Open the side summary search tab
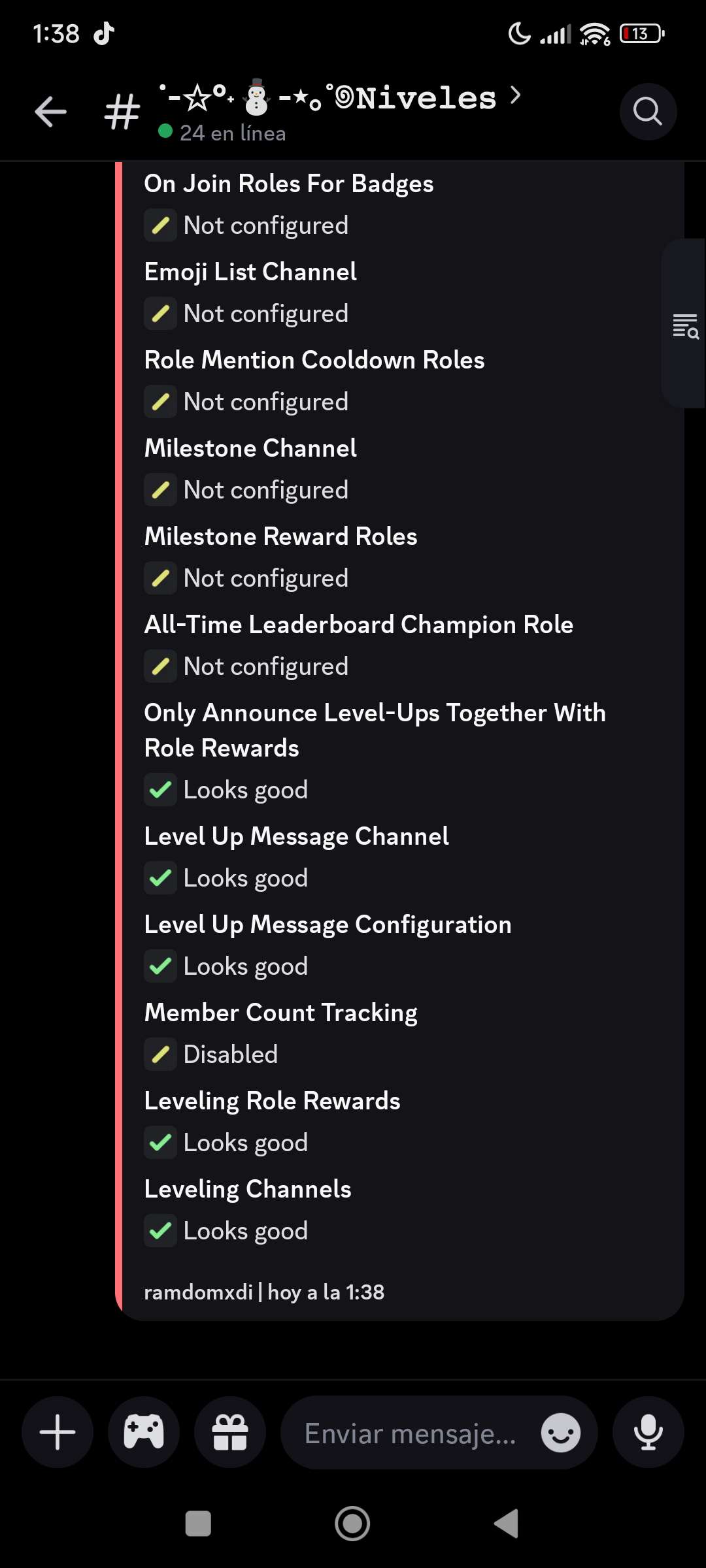The width and height of the screenshot is (706, 1568). (685, 325)
